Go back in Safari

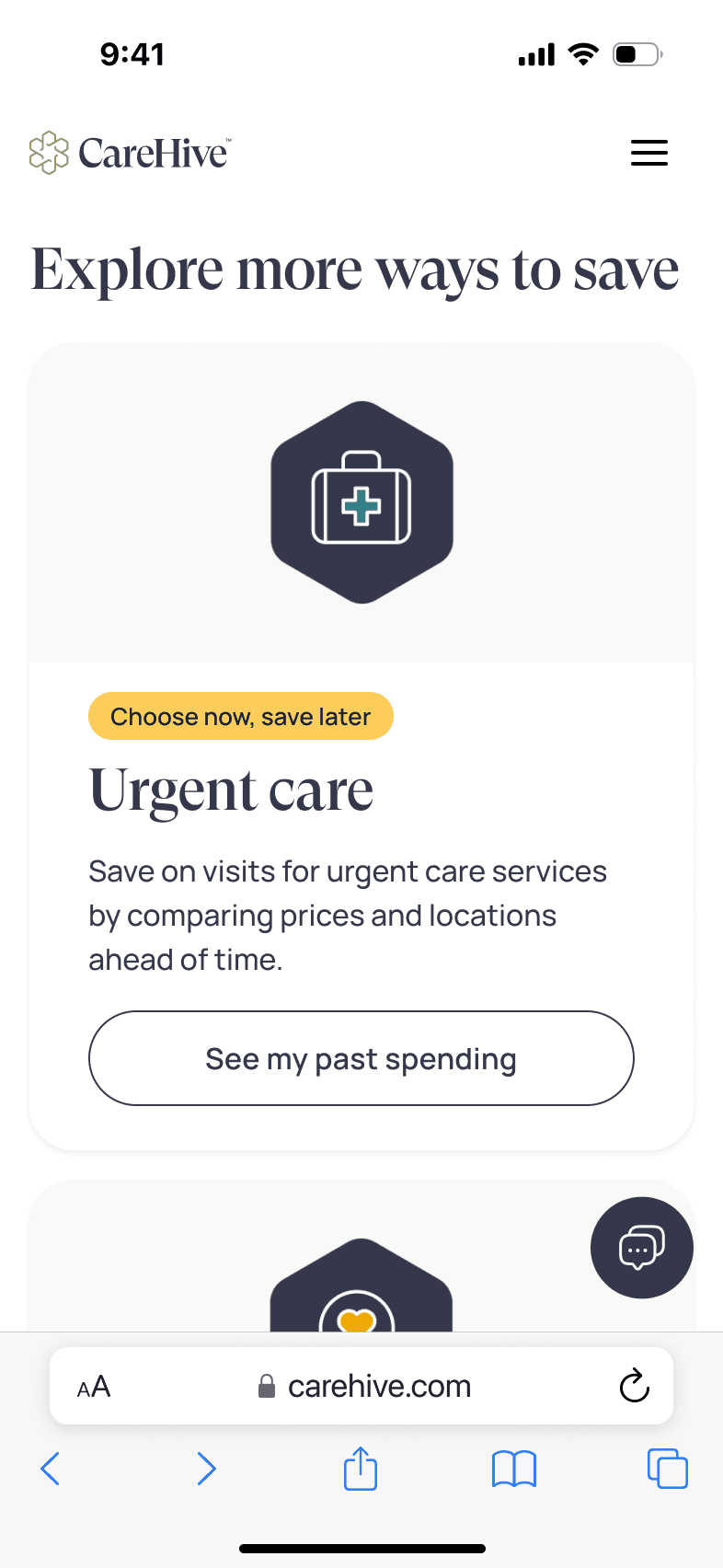tap(51, 1469)
